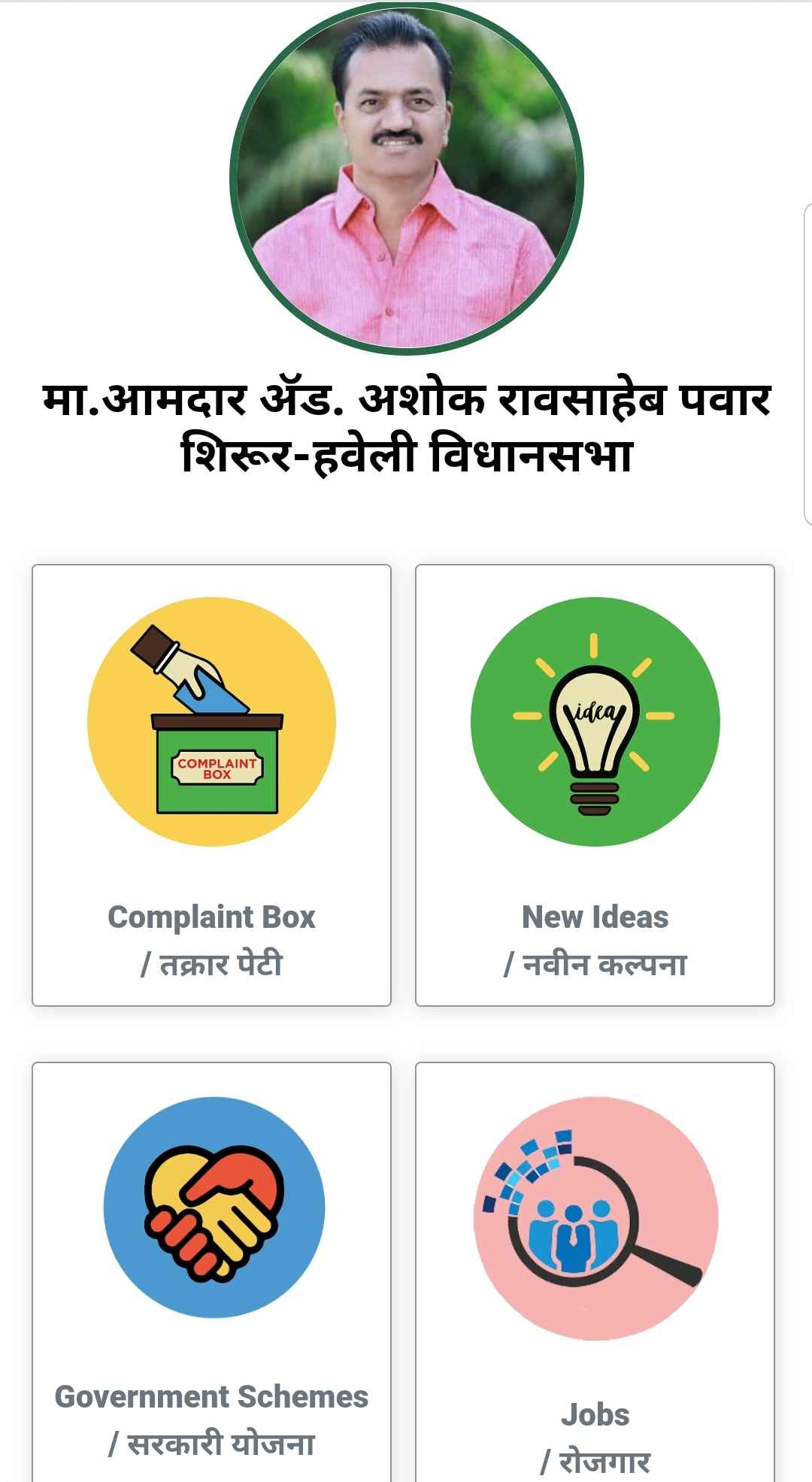This screenshot has width=812, height=1482.
Task: Select the New Ideas card
Action: coord(595,784)
